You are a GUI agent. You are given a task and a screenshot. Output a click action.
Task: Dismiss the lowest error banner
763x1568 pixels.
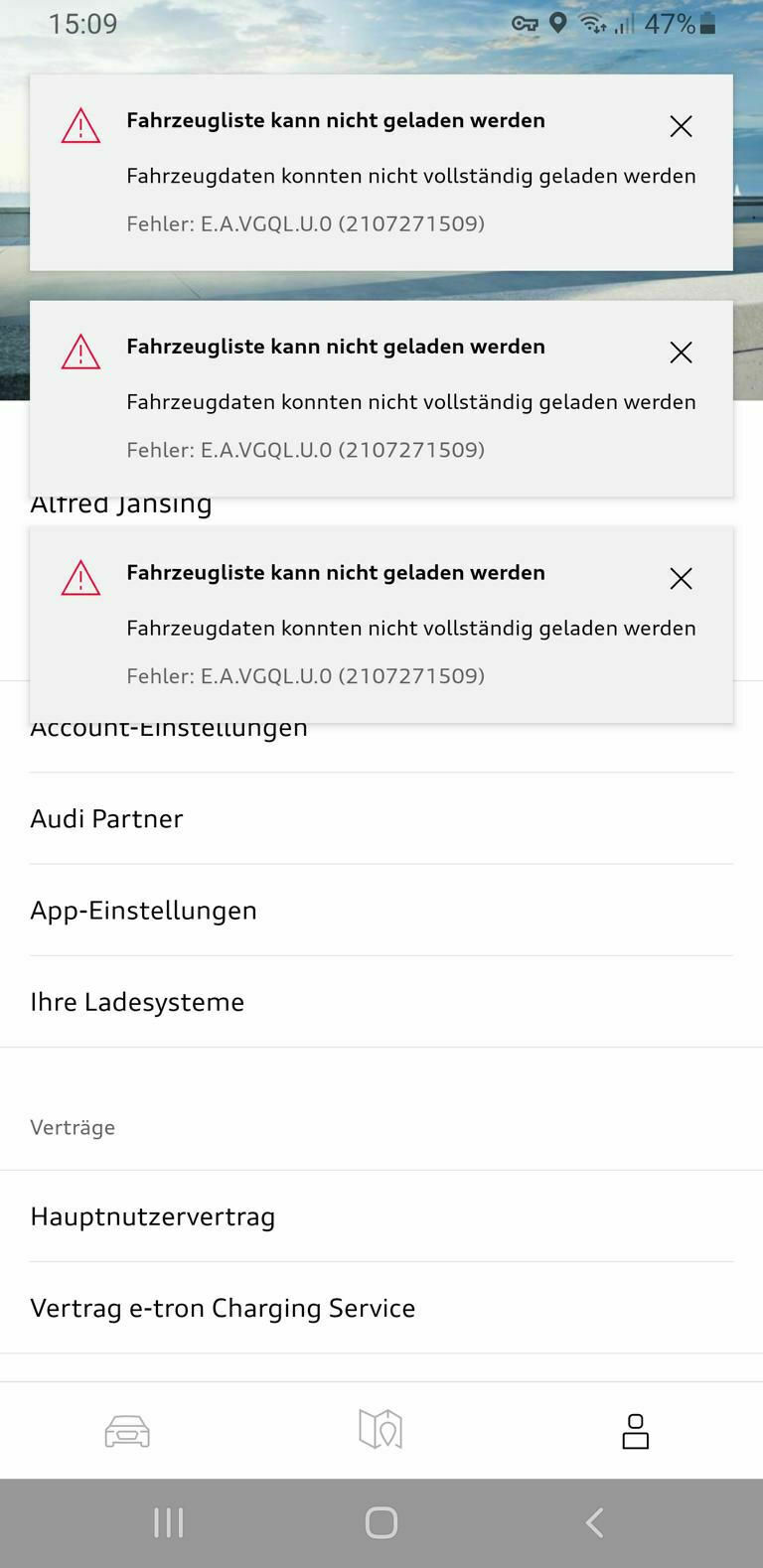[681, 578]
